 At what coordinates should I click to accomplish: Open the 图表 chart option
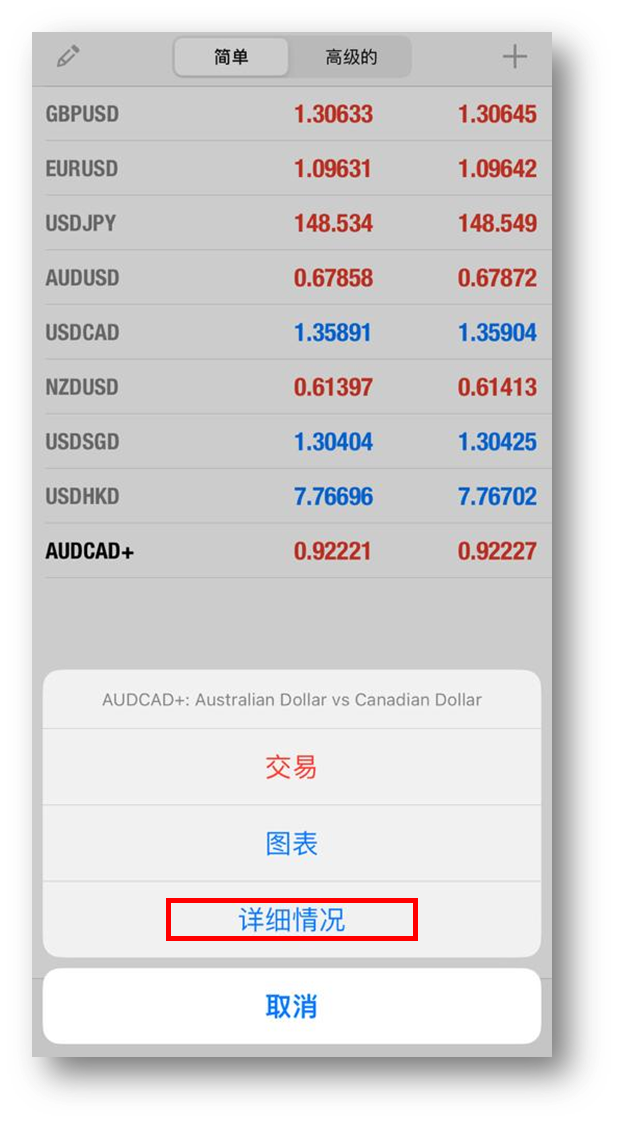(291, 844)
